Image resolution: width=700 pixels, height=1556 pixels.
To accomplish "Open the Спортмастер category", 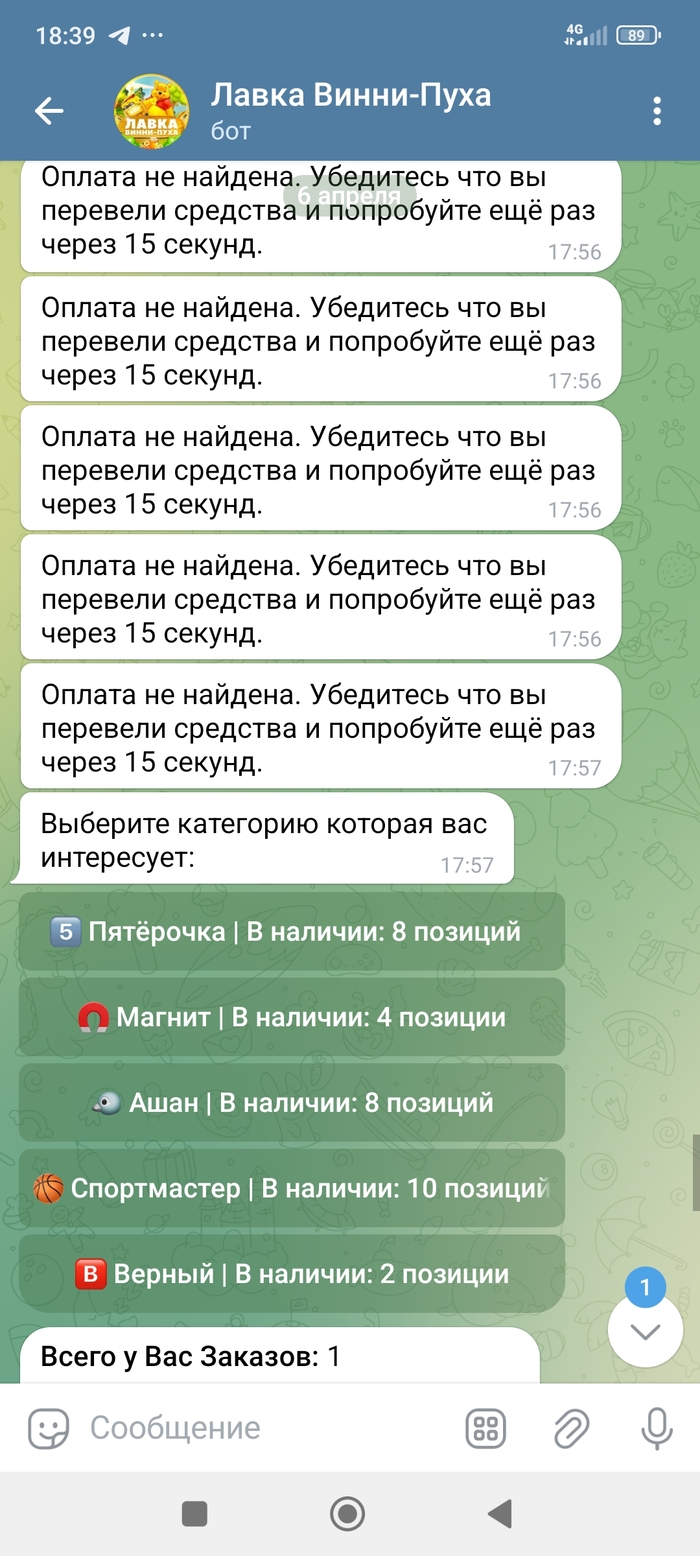I will (291, 1189).
